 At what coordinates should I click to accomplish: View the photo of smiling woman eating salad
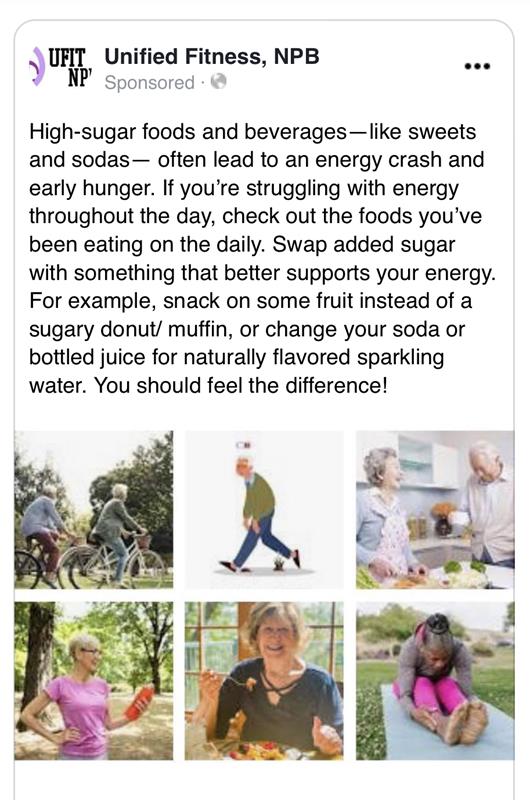click(264, 681)
